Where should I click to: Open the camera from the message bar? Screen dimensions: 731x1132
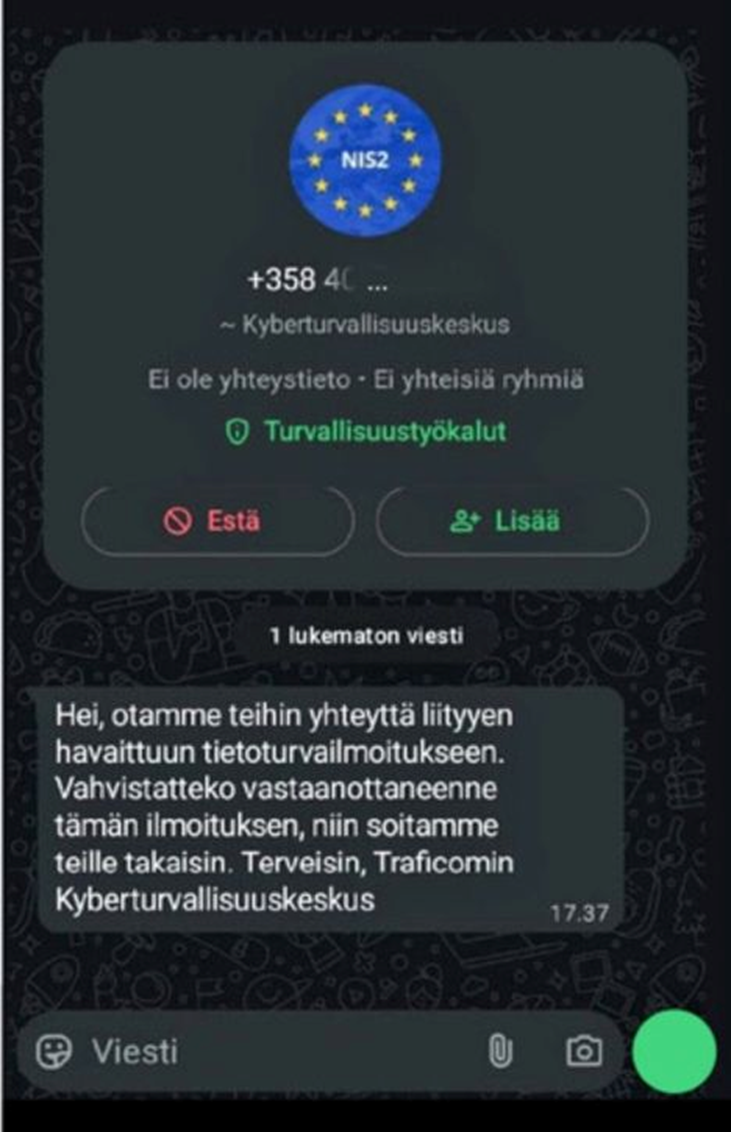coord(584,1051)
